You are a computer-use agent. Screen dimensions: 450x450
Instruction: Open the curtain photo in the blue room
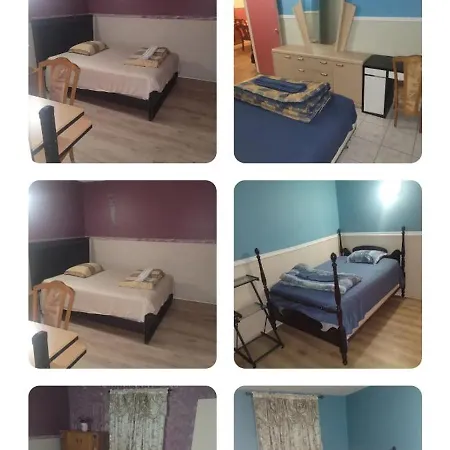coord(328,418)
